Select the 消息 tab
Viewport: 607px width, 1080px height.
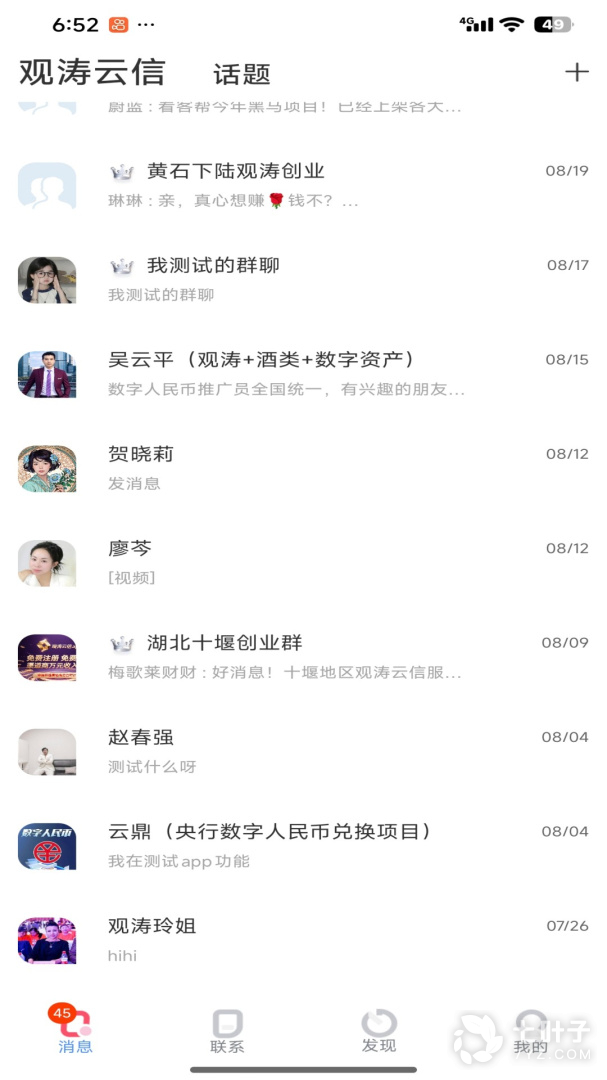pyautogui.click(x=75, y=1030)
